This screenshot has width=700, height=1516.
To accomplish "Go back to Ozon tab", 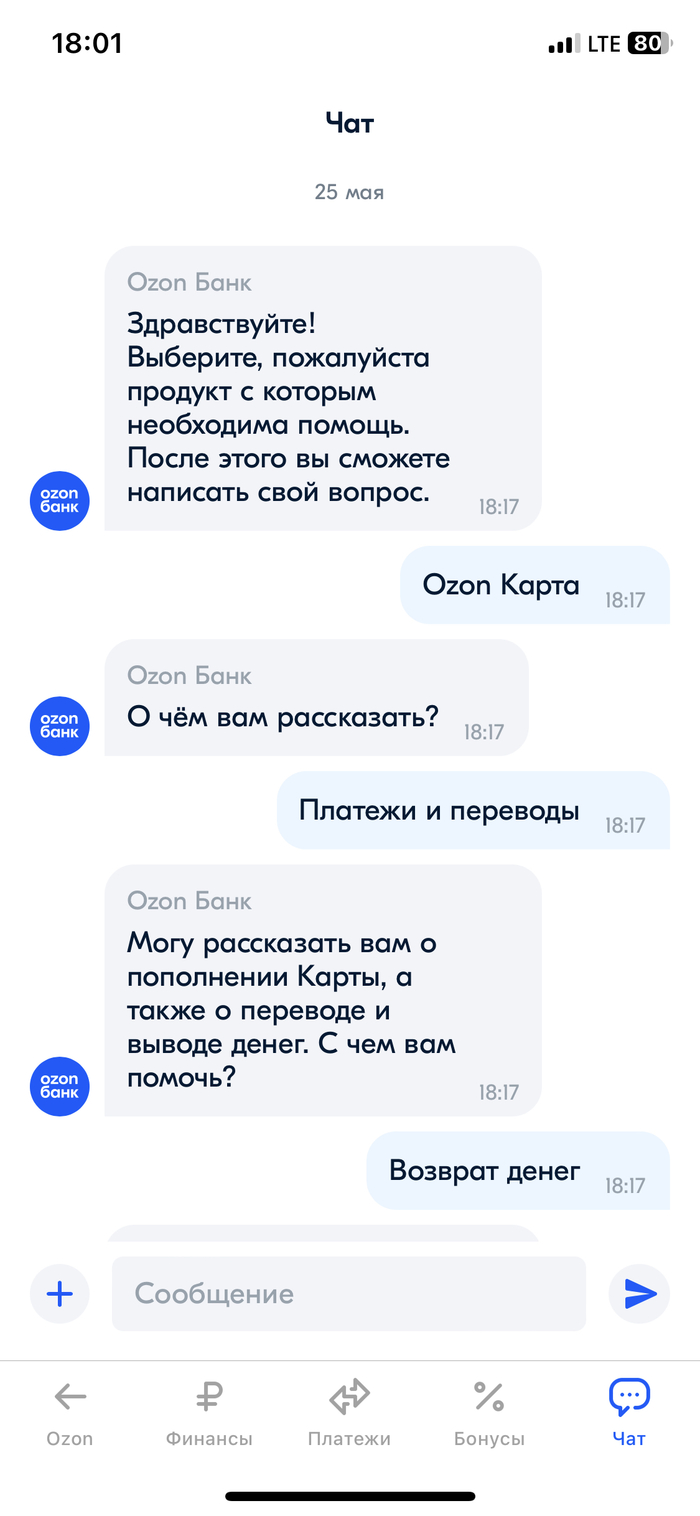I will [70, 1413].
